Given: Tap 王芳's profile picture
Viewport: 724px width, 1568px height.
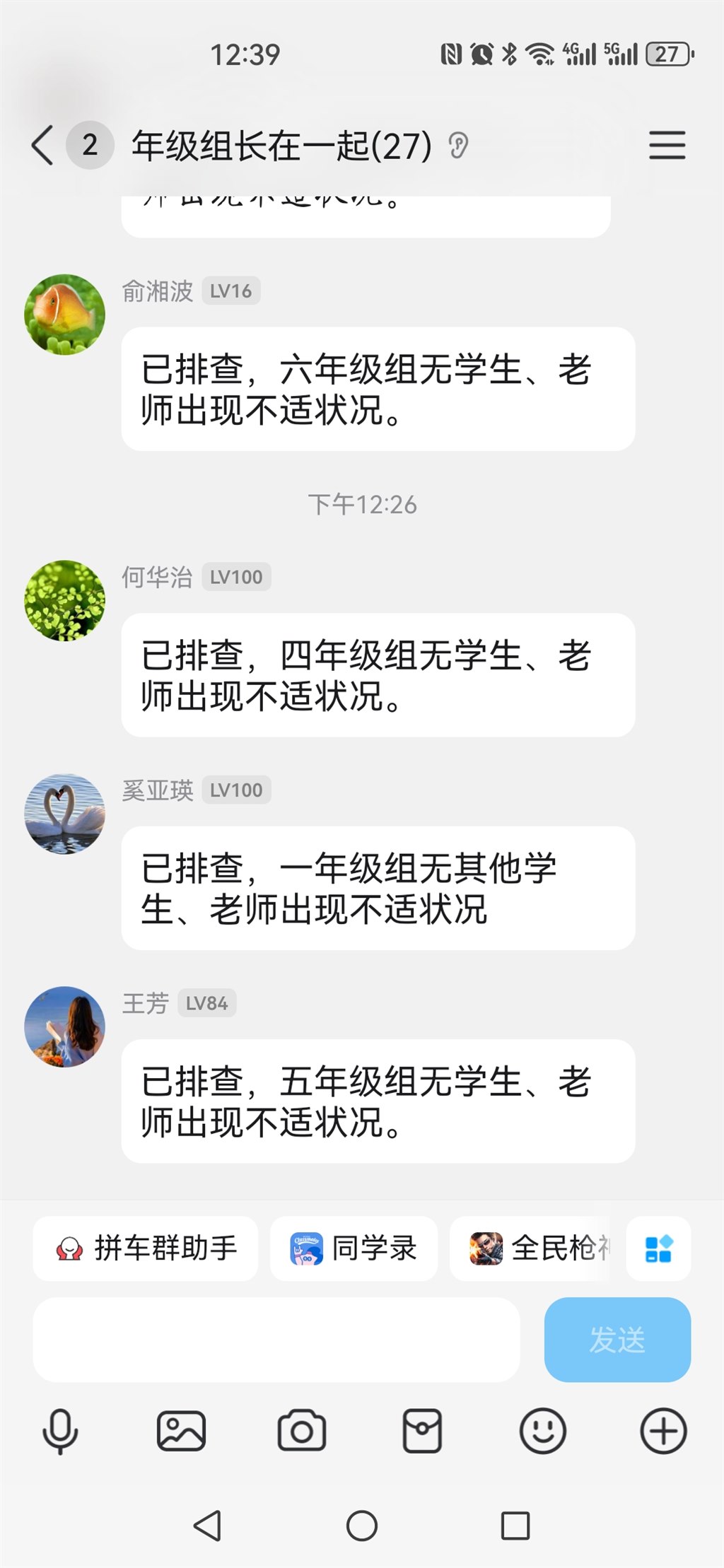Looking at the screenshot, I should [64, 1026].
